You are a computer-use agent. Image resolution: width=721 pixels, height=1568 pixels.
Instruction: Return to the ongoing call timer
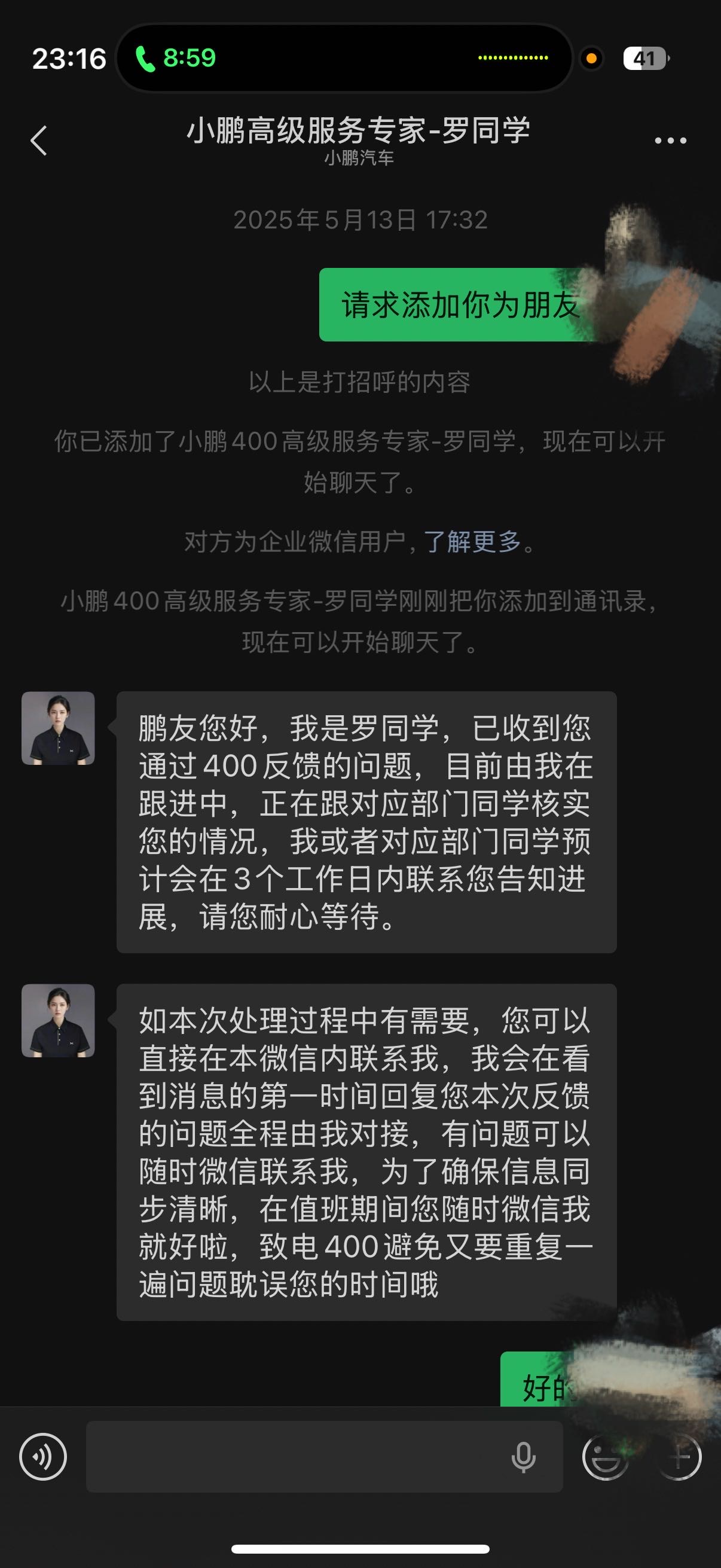175,59
